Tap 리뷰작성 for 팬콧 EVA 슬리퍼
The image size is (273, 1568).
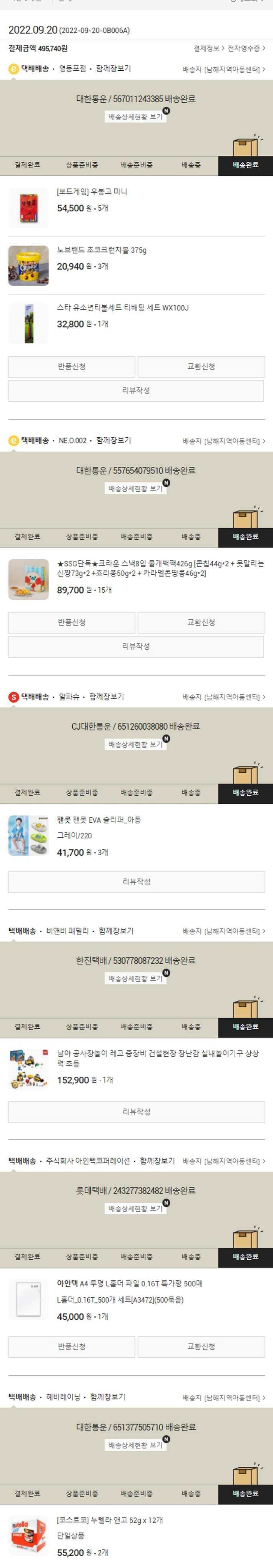[136, 881]
